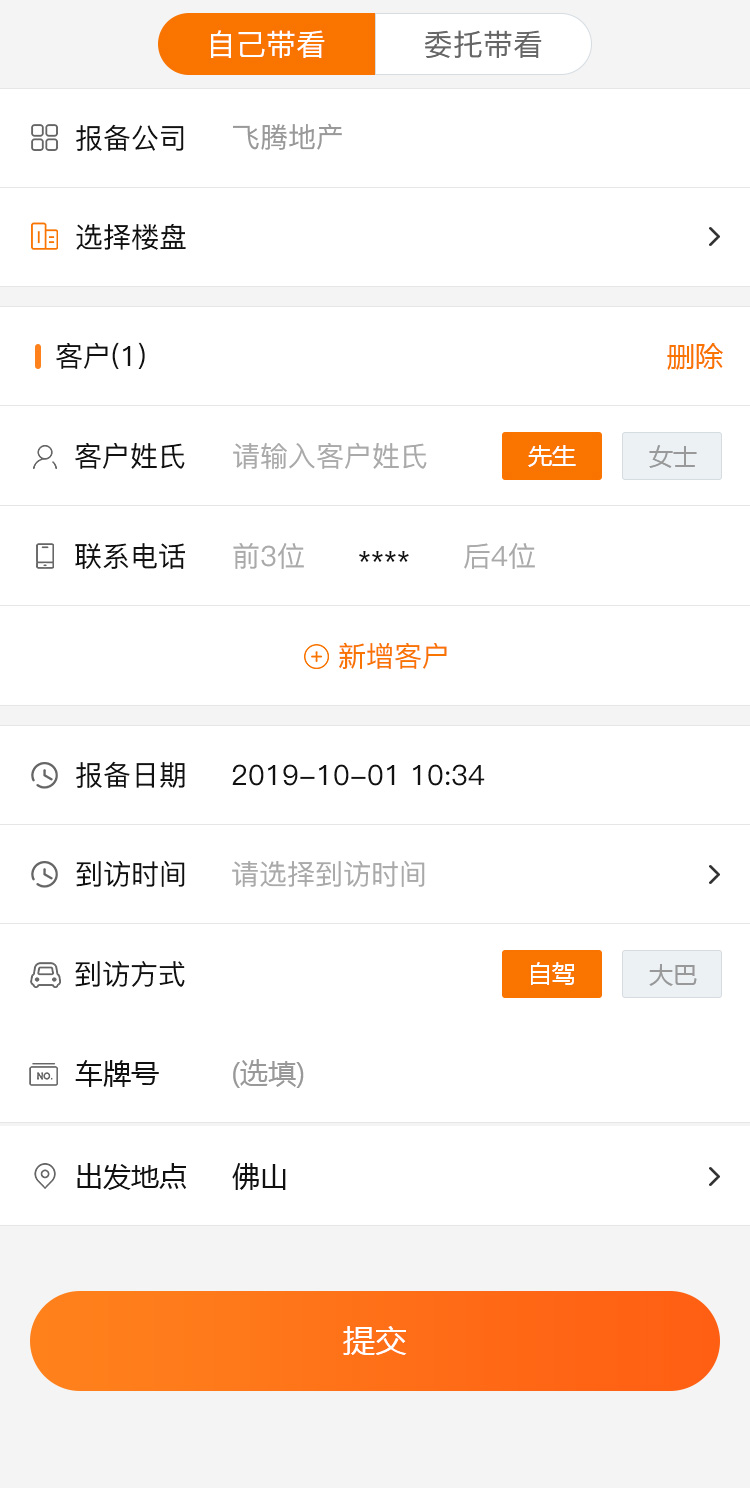Tap the 后4位 phone number field
The width and height of the screenshot is (750, 1488).
pos(499,556)
